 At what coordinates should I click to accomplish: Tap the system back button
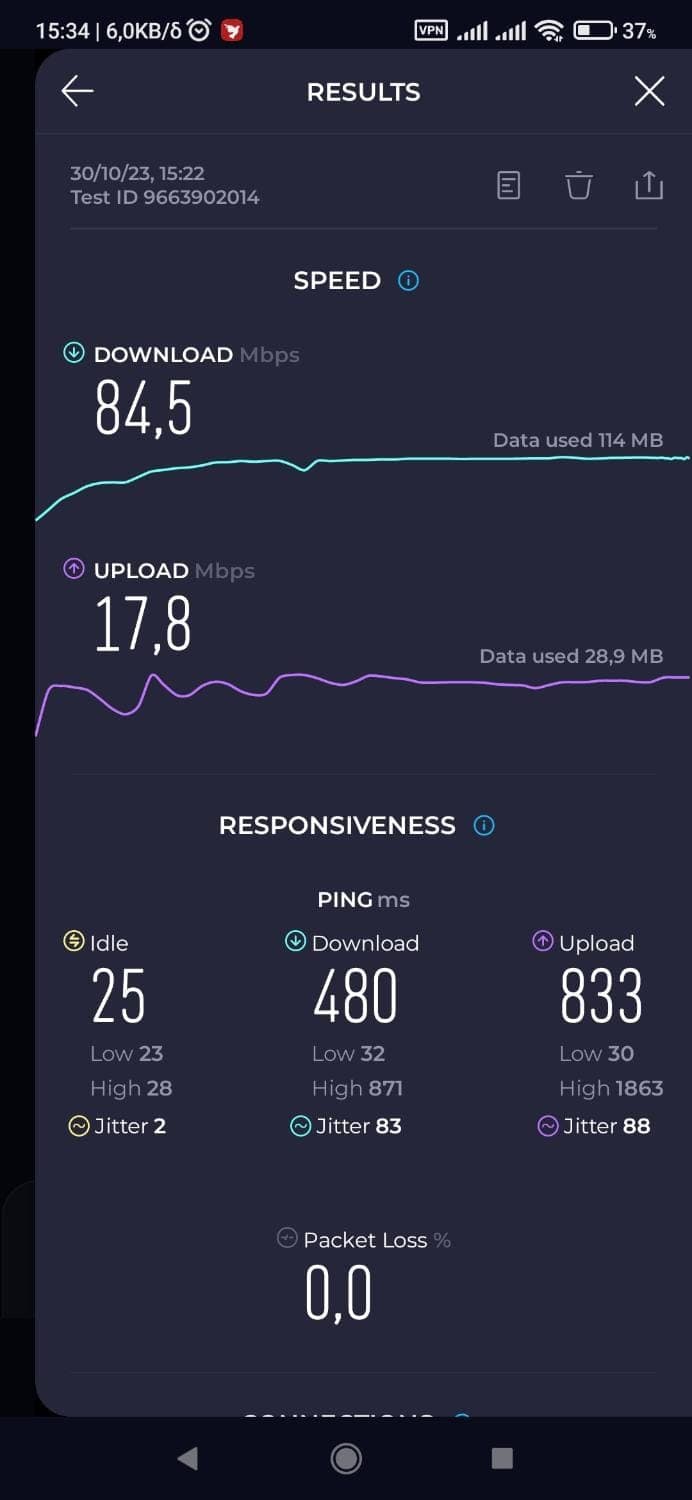(187, 1459)
